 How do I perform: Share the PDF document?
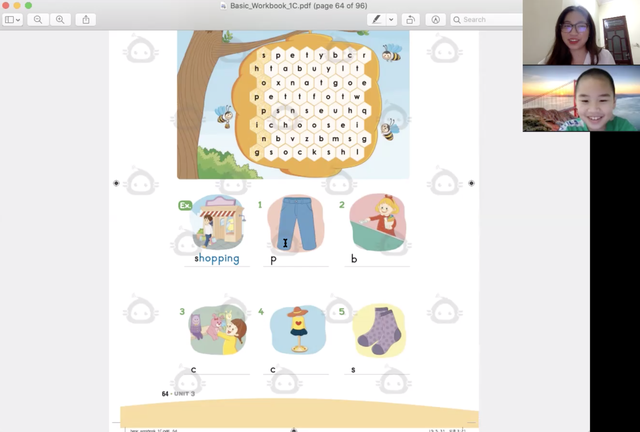pos(86,19)
